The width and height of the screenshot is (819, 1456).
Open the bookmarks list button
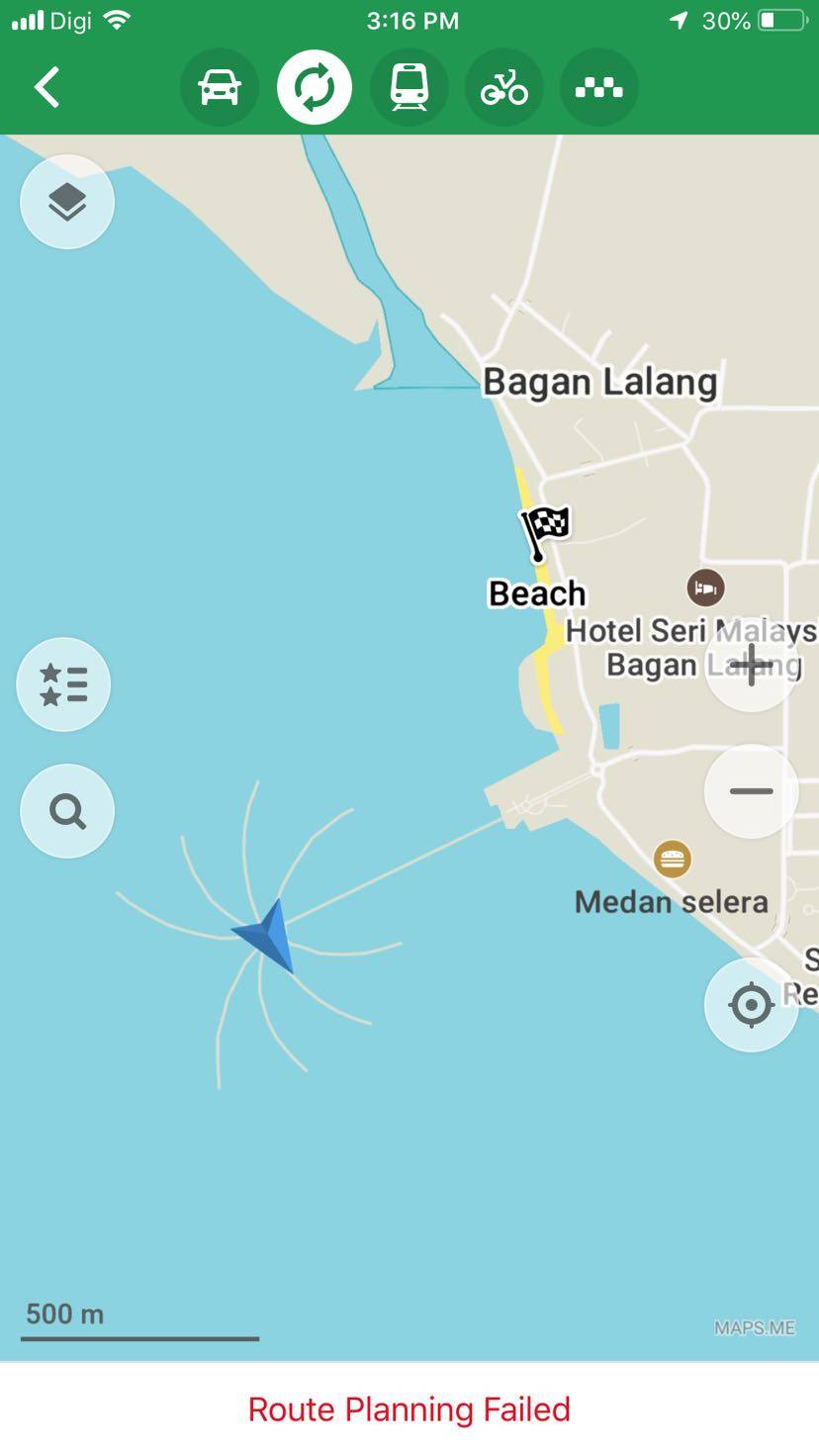[x=63, y=684]
